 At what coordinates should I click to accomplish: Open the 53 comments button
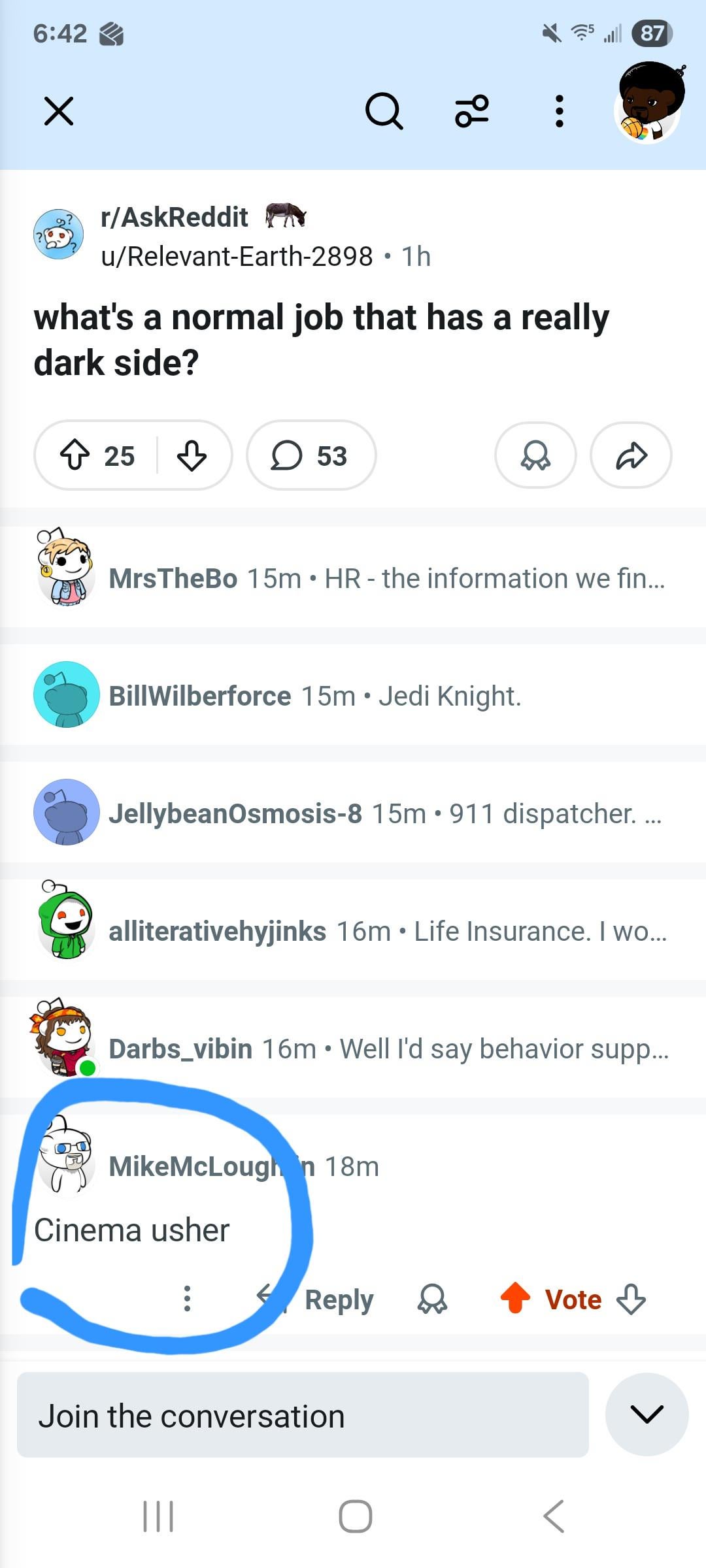pyautogui.click(x=311, y=455)
